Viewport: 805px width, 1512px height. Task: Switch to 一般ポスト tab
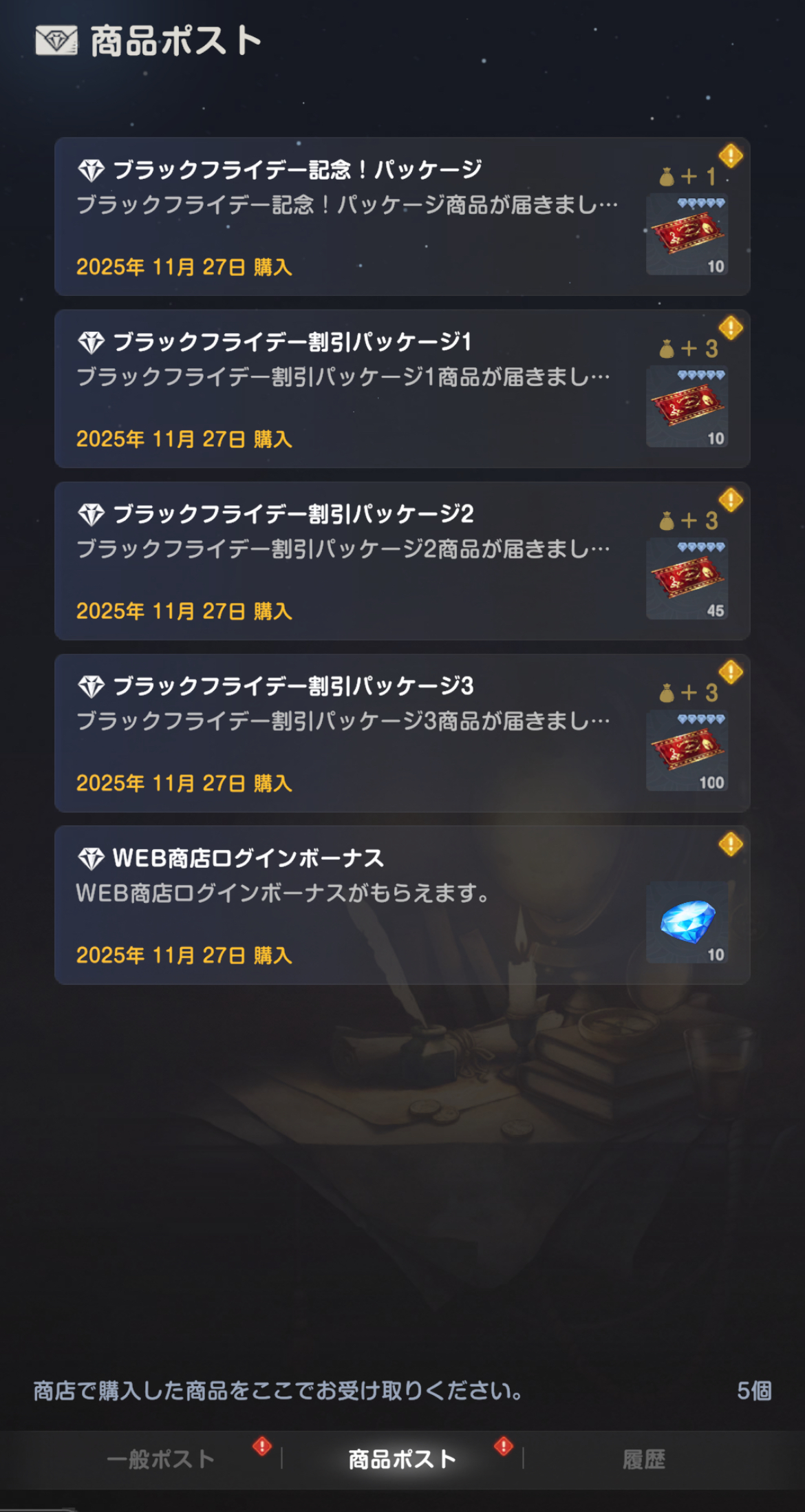(161, 1459)
